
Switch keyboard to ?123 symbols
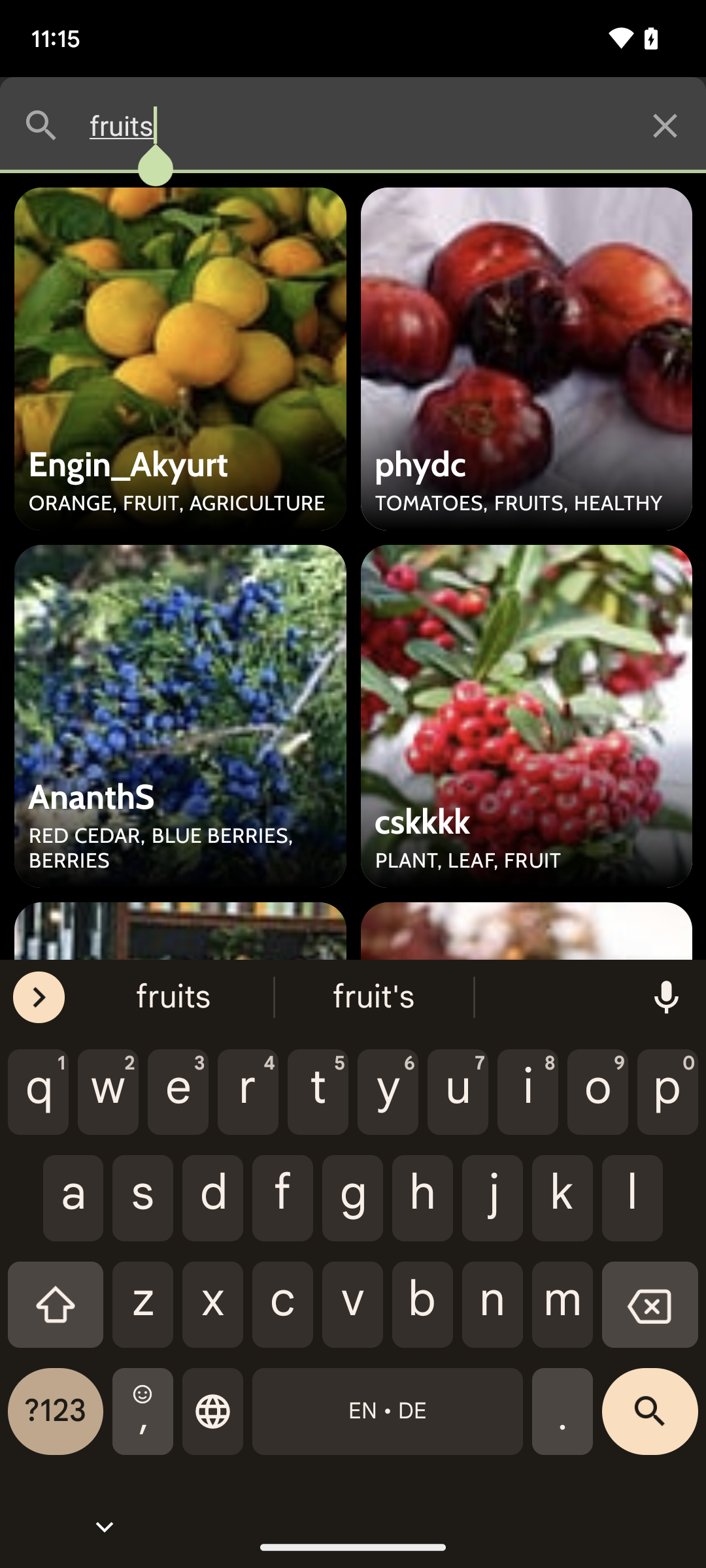pos(56,1411)
